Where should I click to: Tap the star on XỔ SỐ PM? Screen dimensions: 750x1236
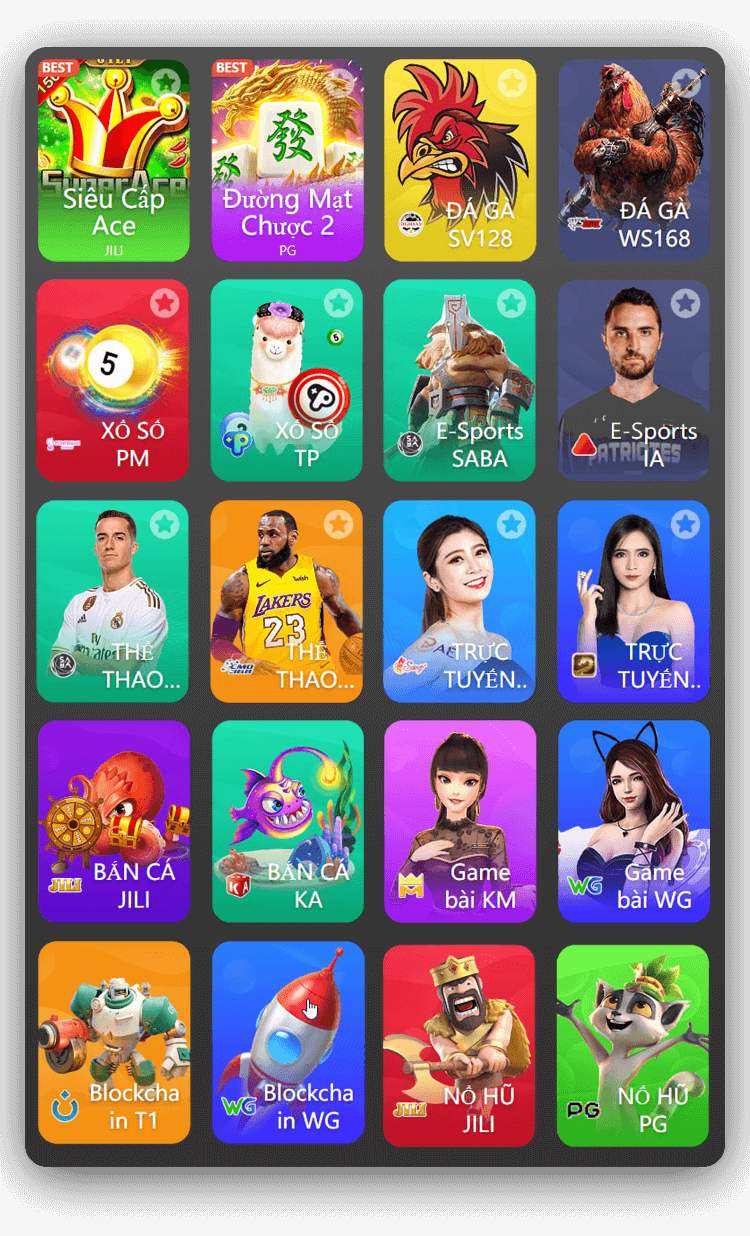(165, 303)
